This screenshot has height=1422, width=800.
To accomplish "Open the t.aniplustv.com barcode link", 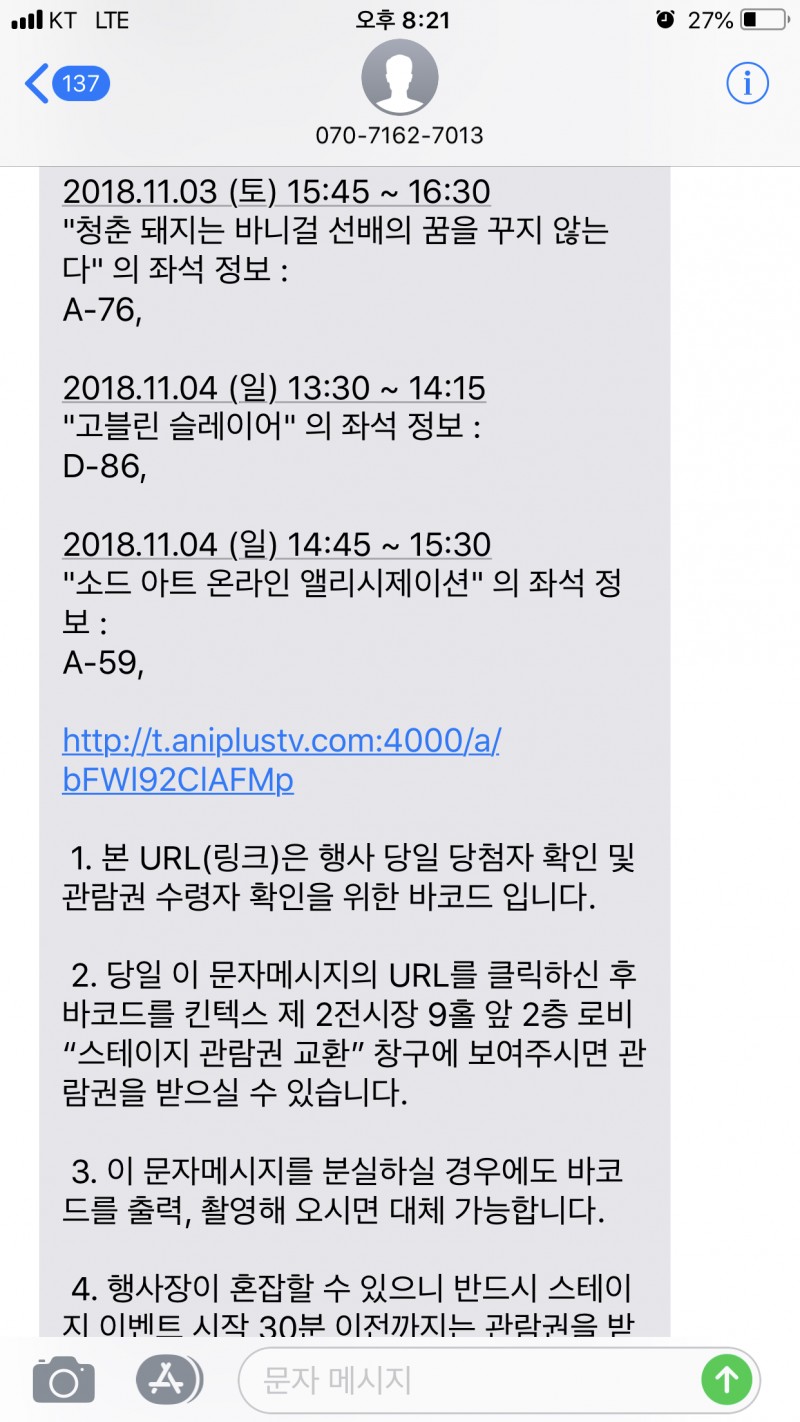I will [280, 760].
